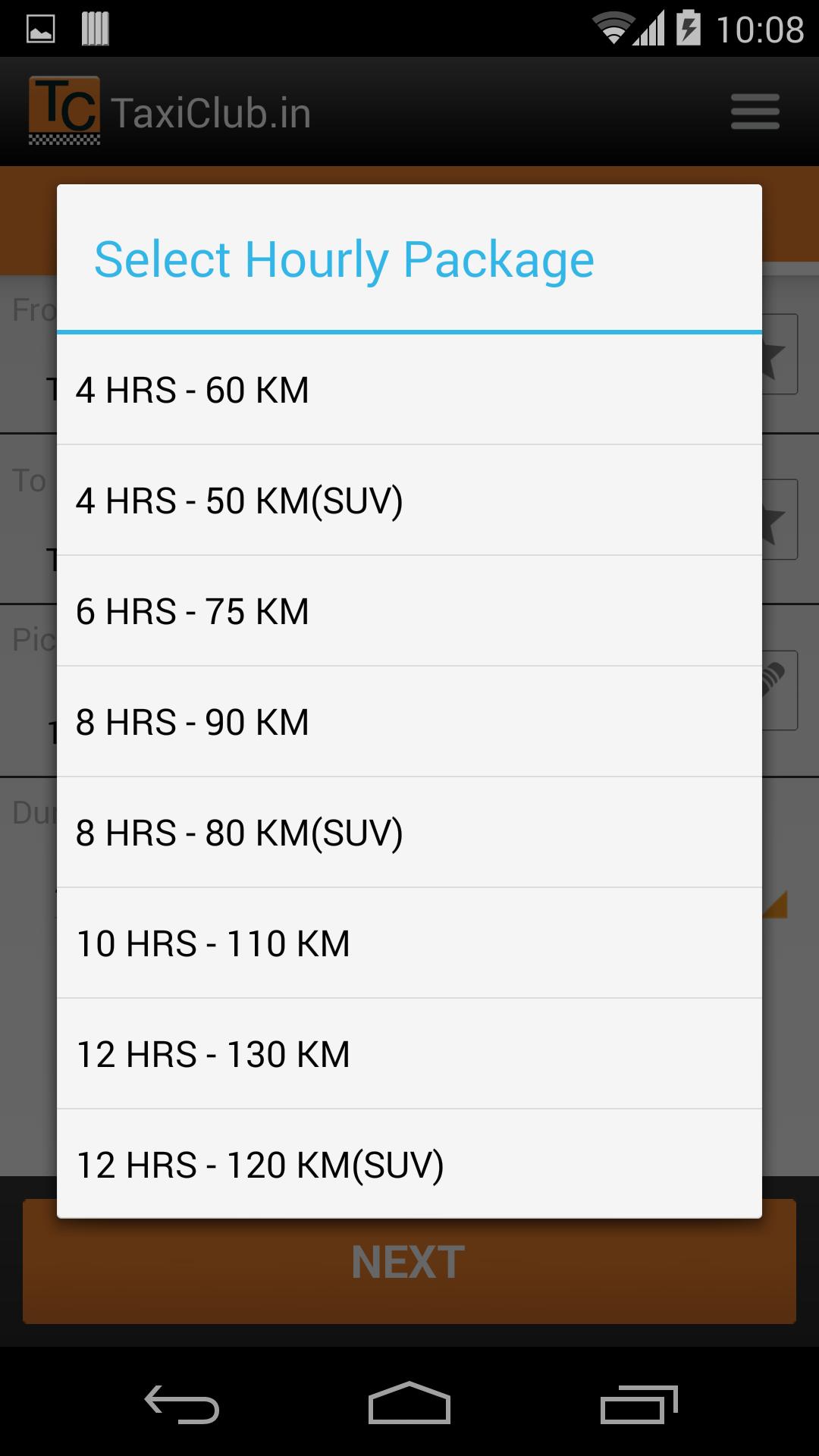Go to the home screen
The width and height of the screenshot is (819, 1456).
409,1403
